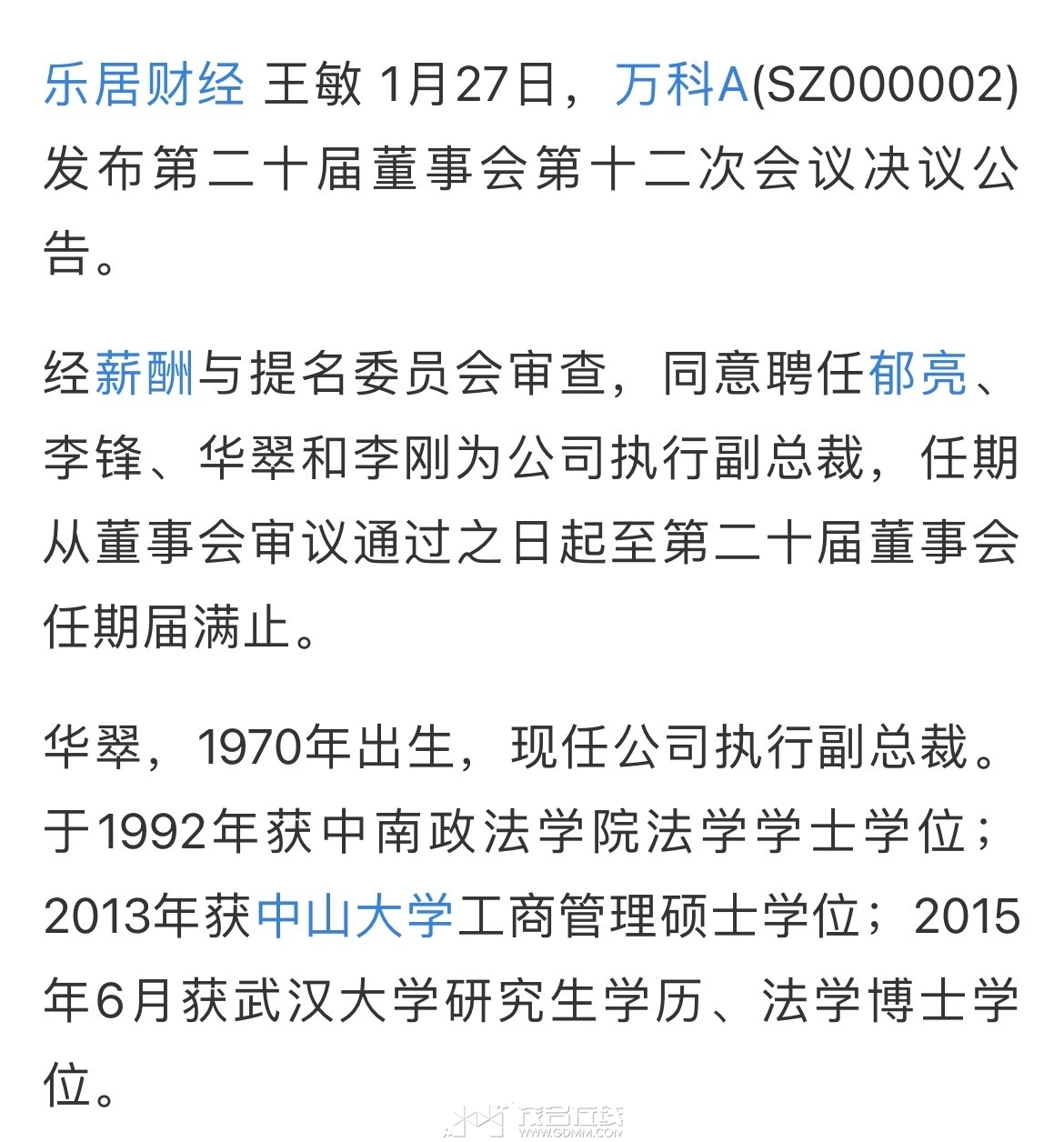Viewport: 1064px width, 1142px height.
Task: View the 郁亮 profile link
Action: (x=917, y=373)
